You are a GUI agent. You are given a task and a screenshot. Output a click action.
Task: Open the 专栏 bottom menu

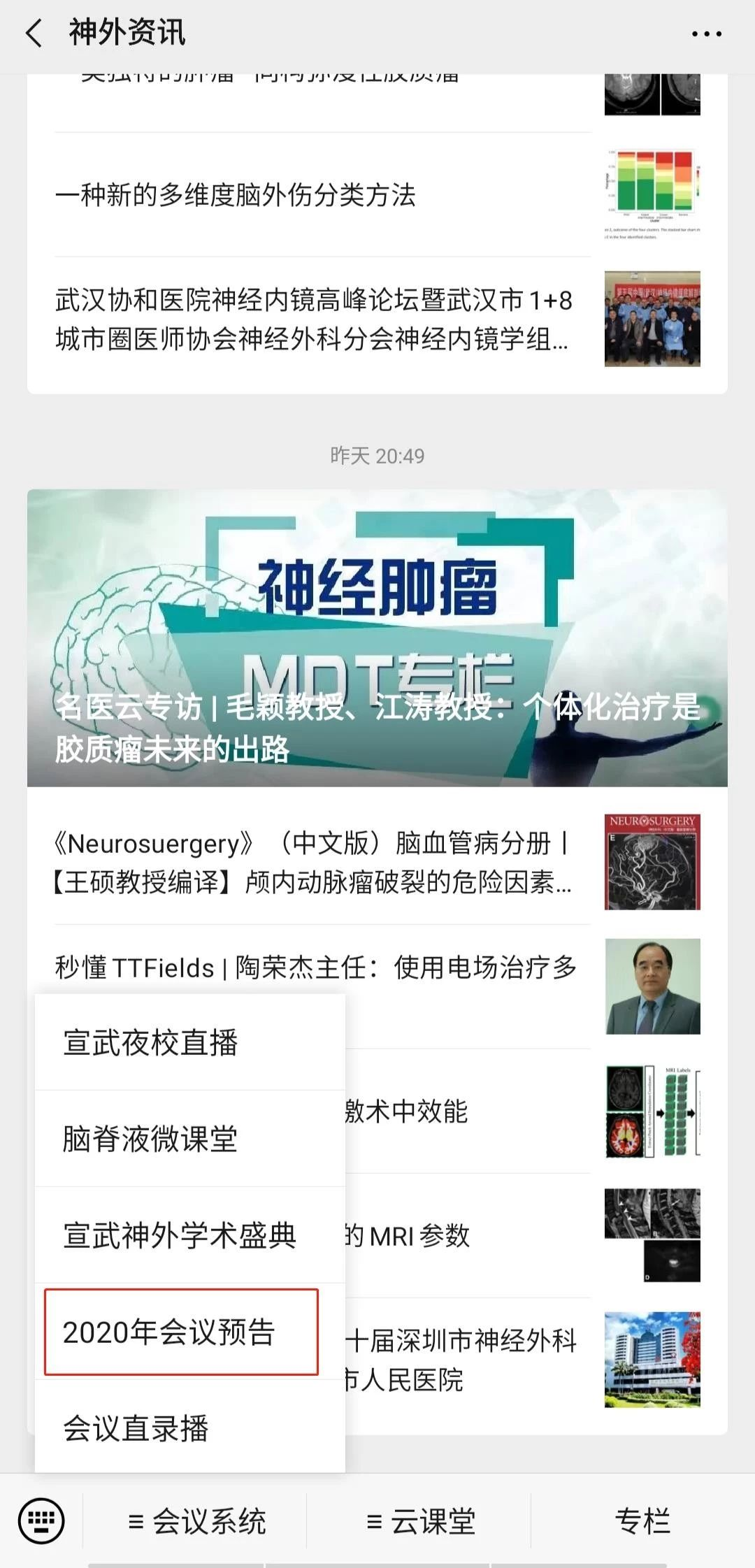tap(642, 1521)
